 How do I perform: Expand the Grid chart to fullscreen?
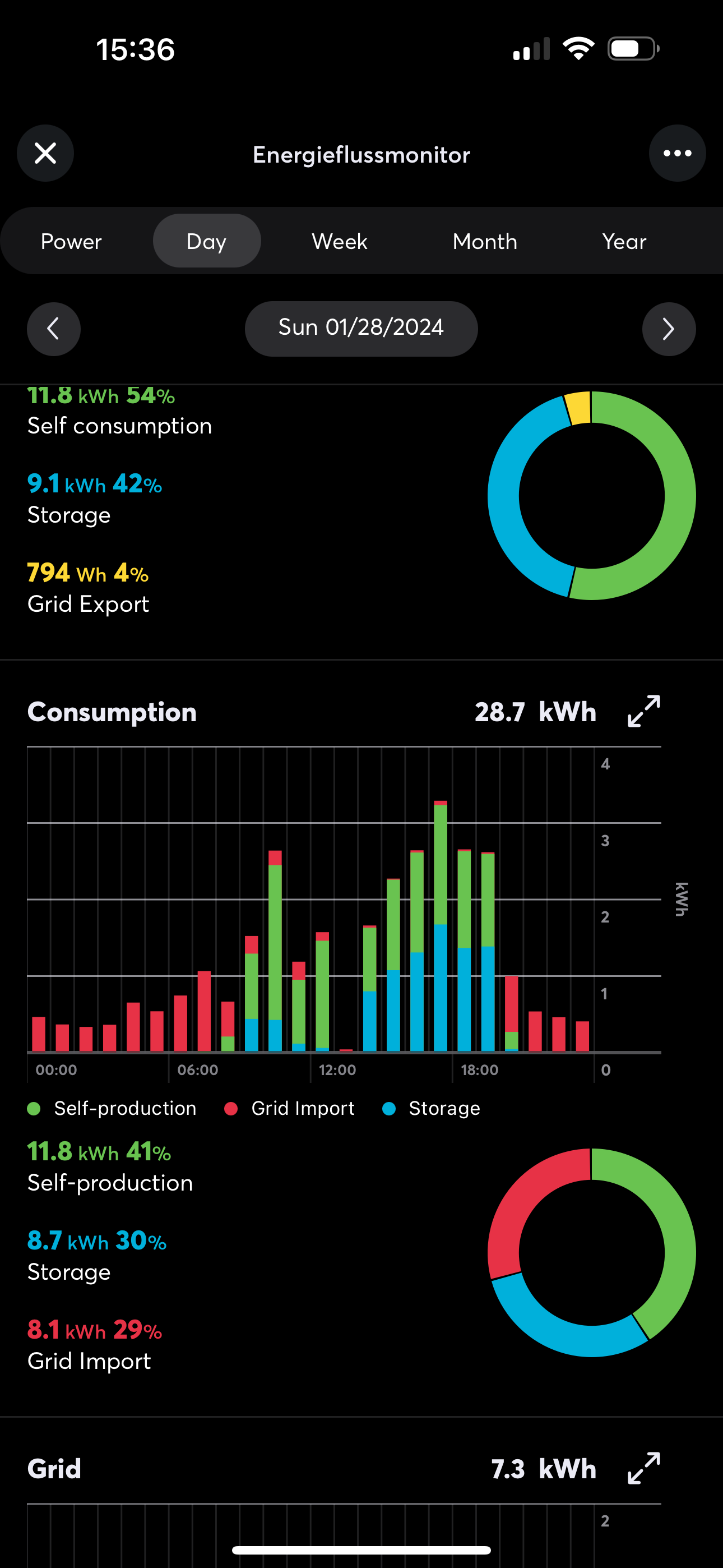[643, 1468]
